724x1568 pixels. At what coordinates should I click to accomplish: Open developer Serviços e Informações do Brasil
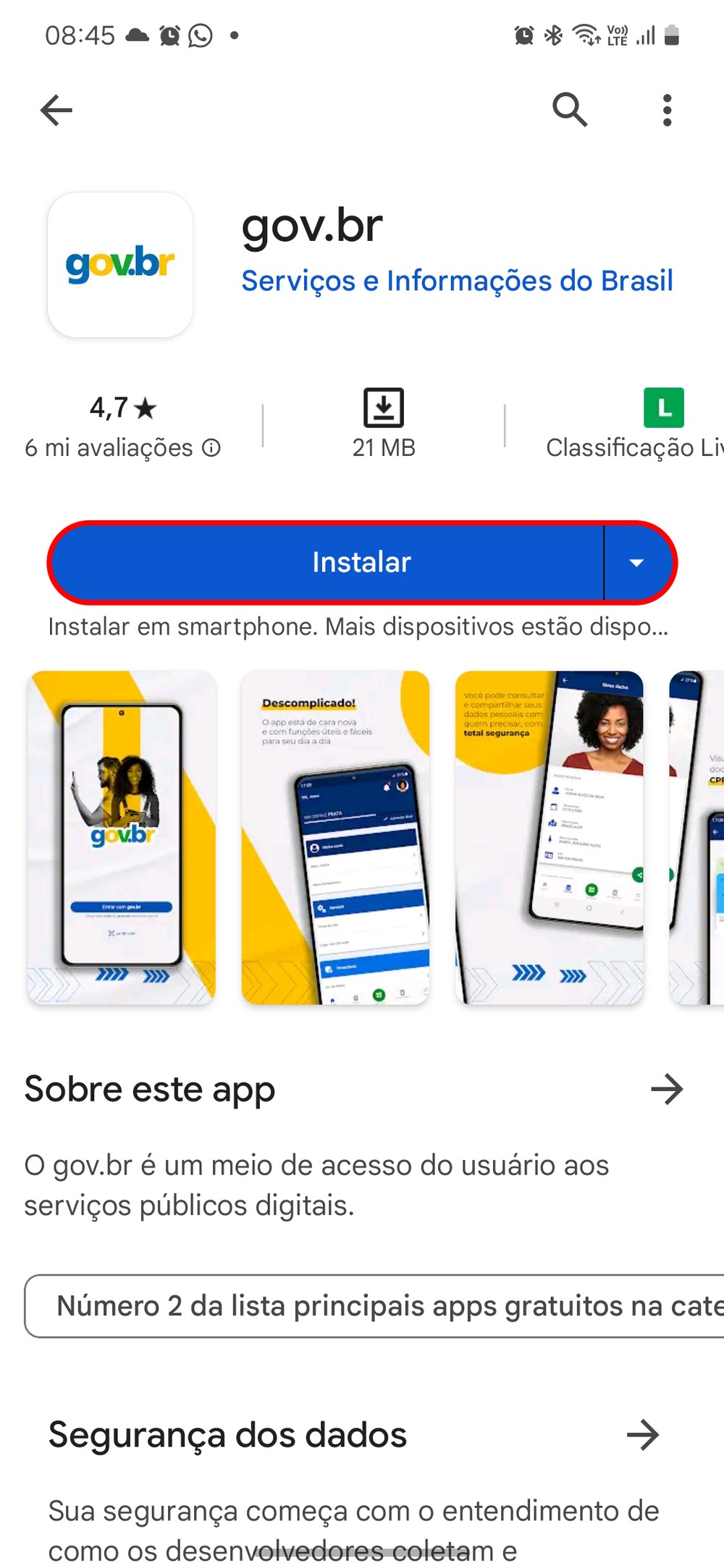(457, 281)
